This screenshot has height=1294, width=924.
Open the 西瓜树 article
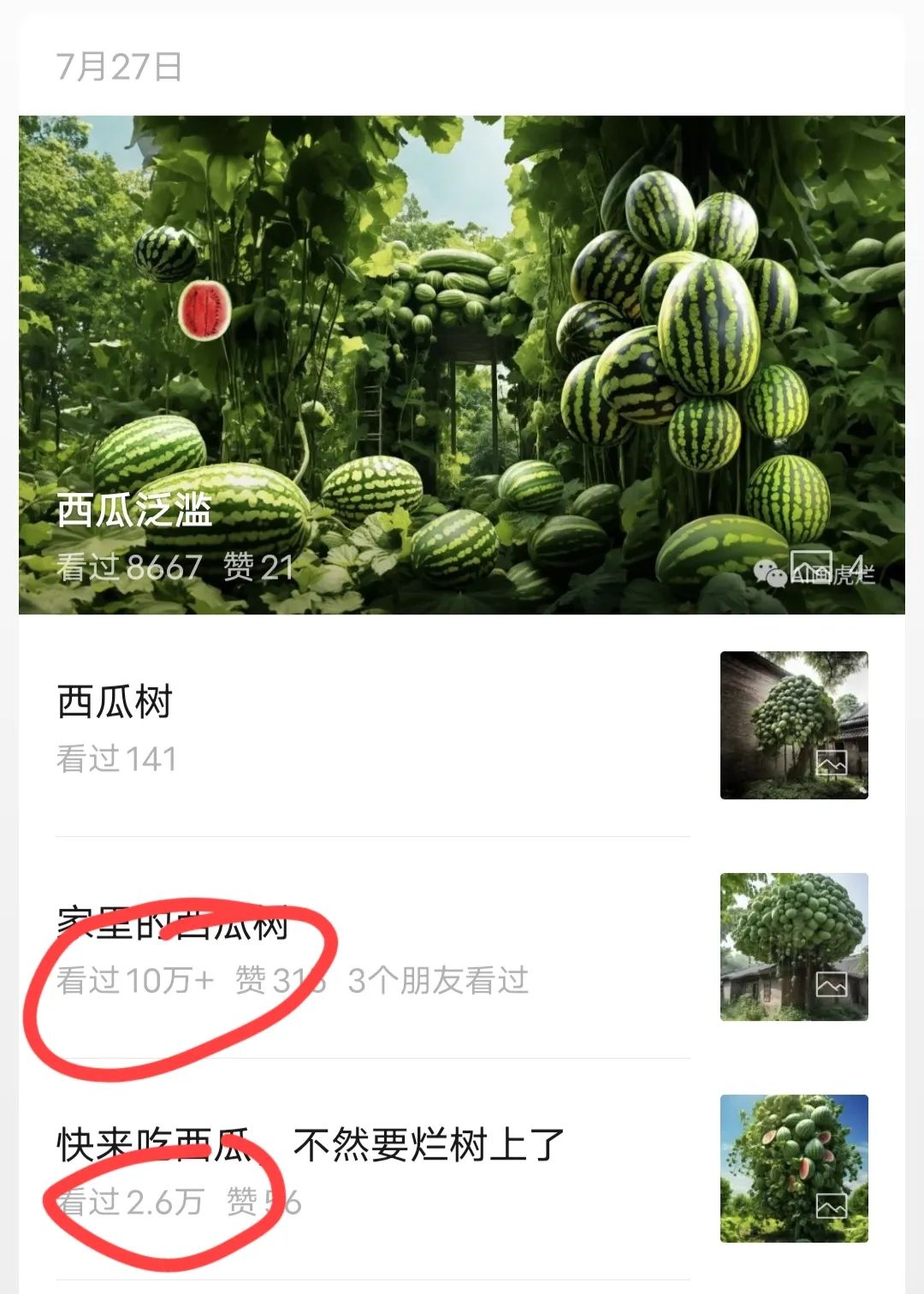(x=115, y=703)
